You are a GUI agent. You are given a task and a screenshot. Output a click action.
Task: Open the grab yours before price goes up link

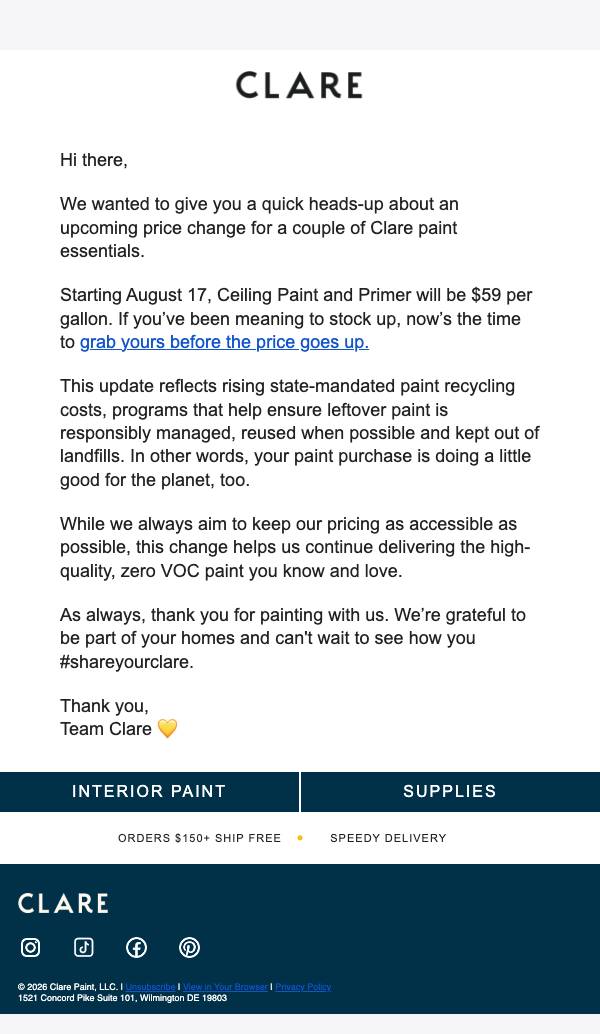click(224, 342)
